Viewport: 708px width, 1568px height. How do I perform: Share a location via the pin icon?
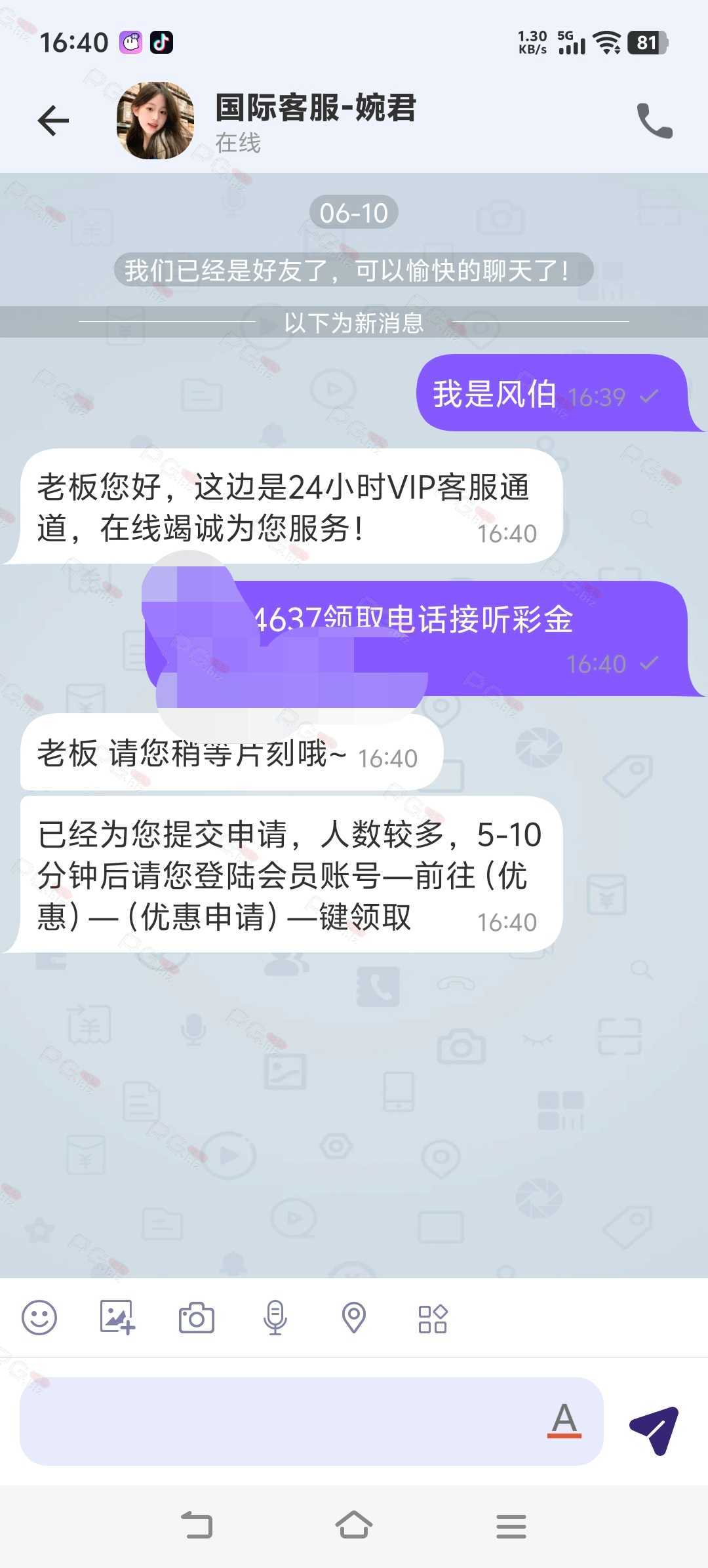pyautogui.click(x=354, y=1318)
